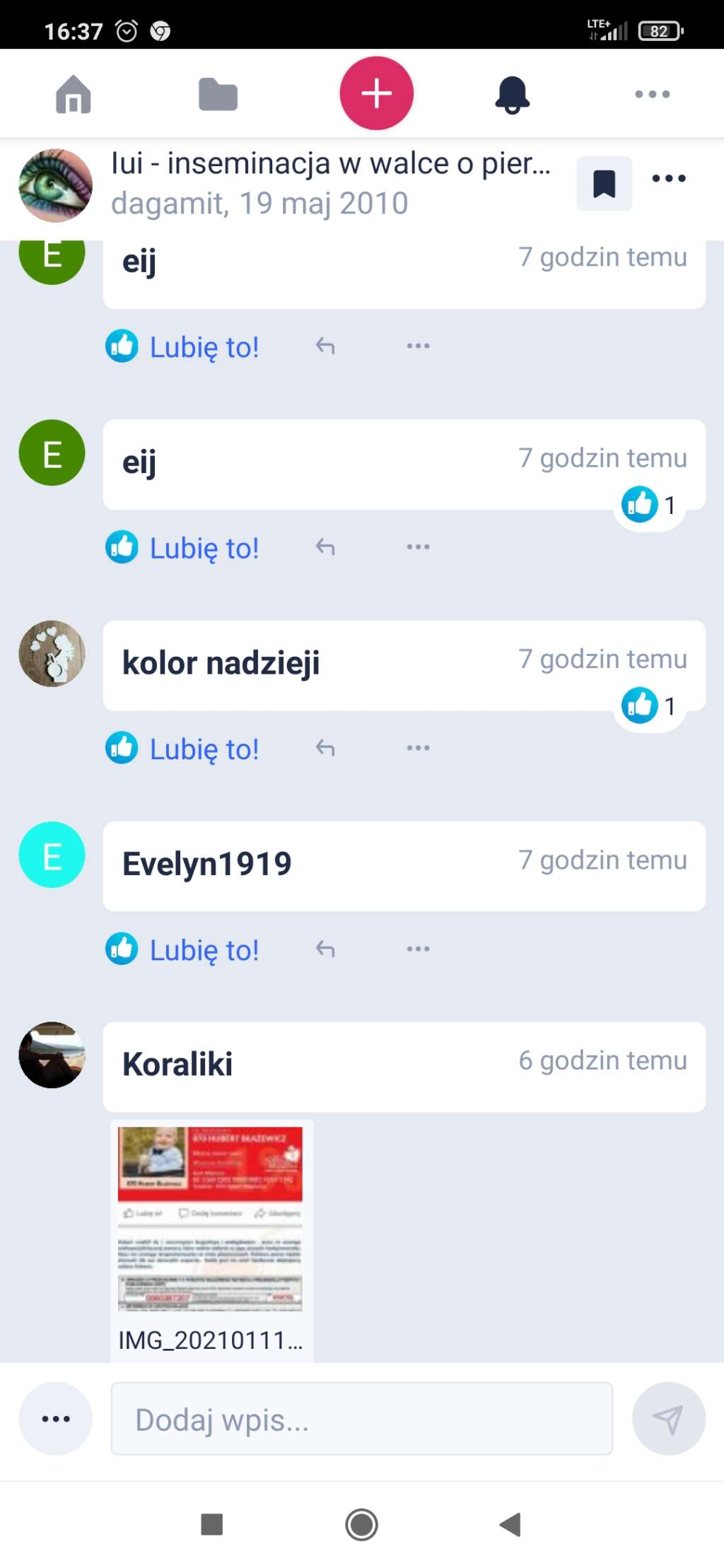The height and width of the screenshot is (1568, 724).
Task: Reply to kolor nadzieji's post
Action: tap(325, 748)
